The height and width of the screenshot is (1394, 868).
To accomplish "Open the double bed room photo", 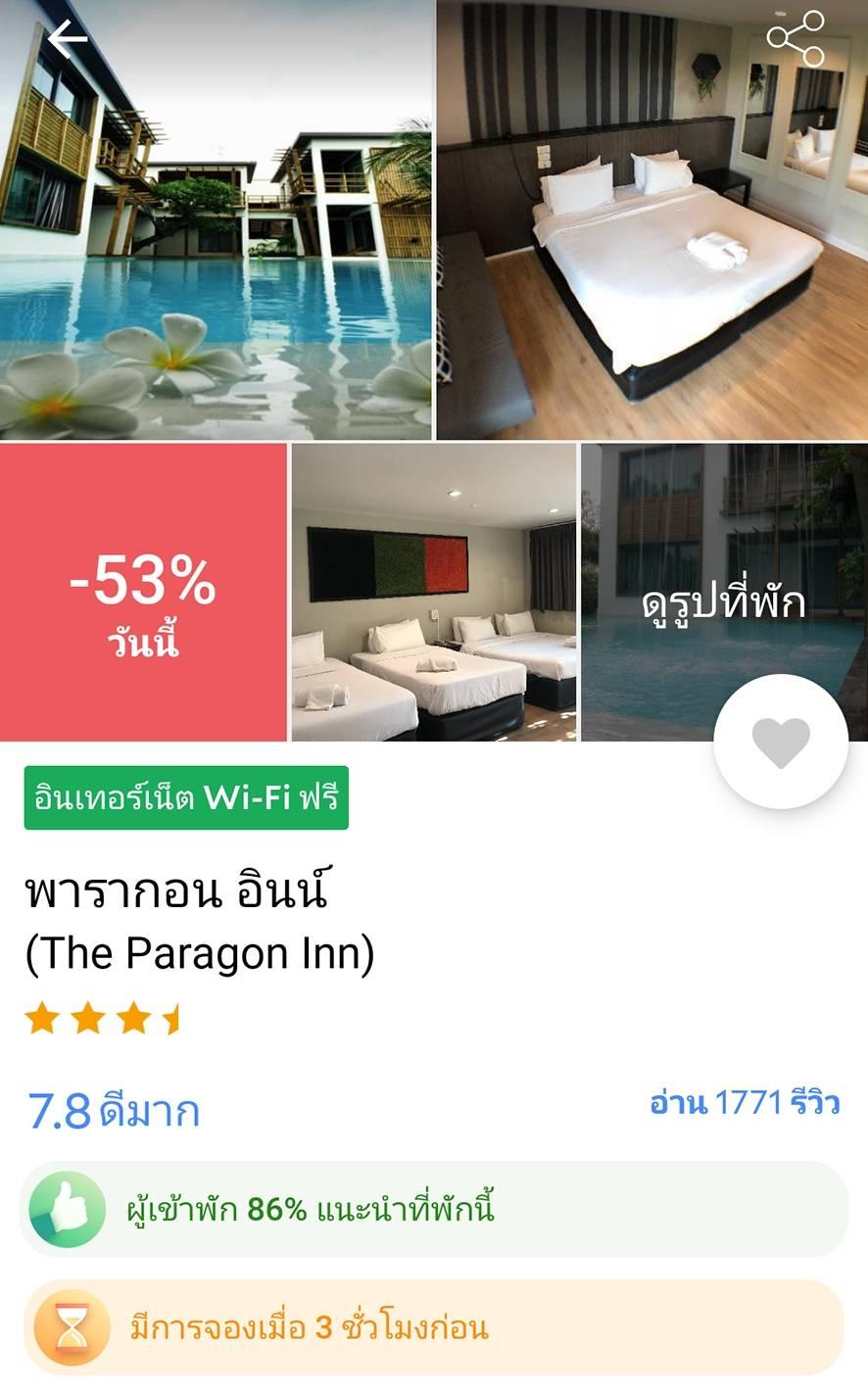I will point(652,219).
